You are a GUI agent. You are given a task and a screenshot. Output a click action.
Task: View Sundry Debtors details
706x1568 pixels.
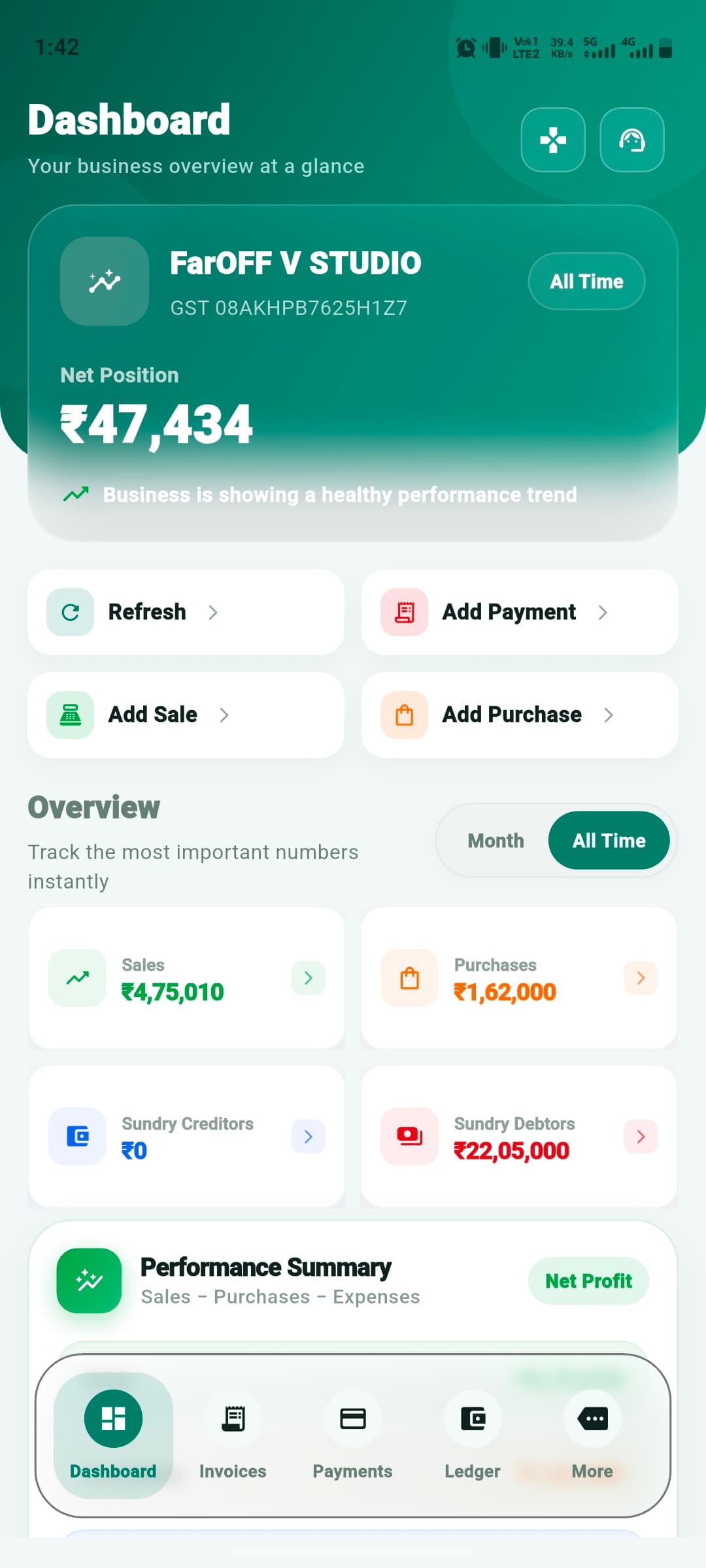tap(519, 1137)
